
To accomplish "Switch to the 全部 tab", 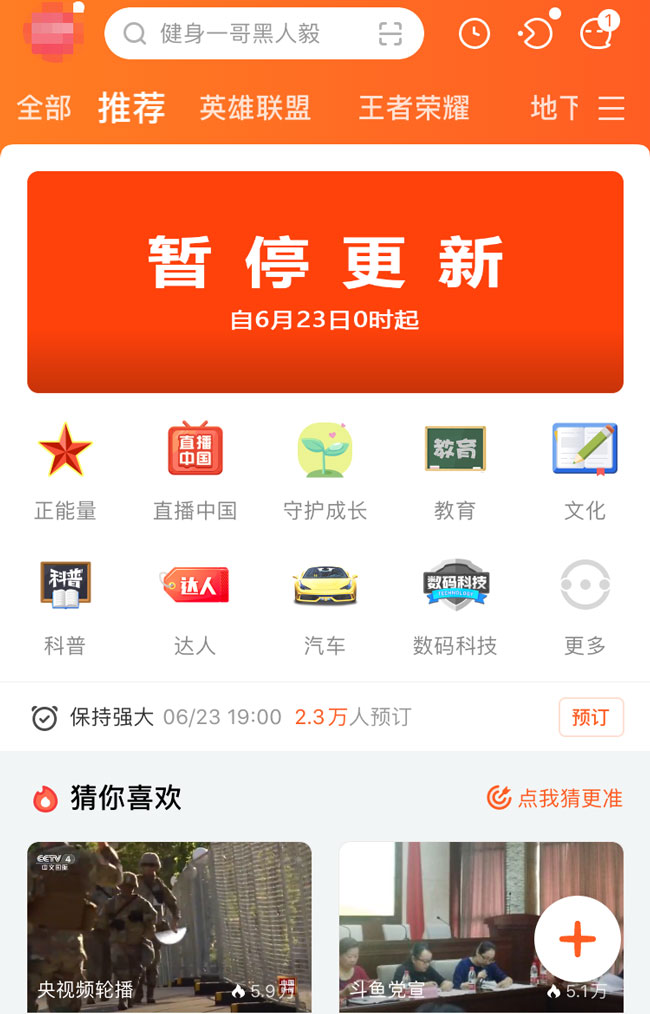I will (44, 108).
